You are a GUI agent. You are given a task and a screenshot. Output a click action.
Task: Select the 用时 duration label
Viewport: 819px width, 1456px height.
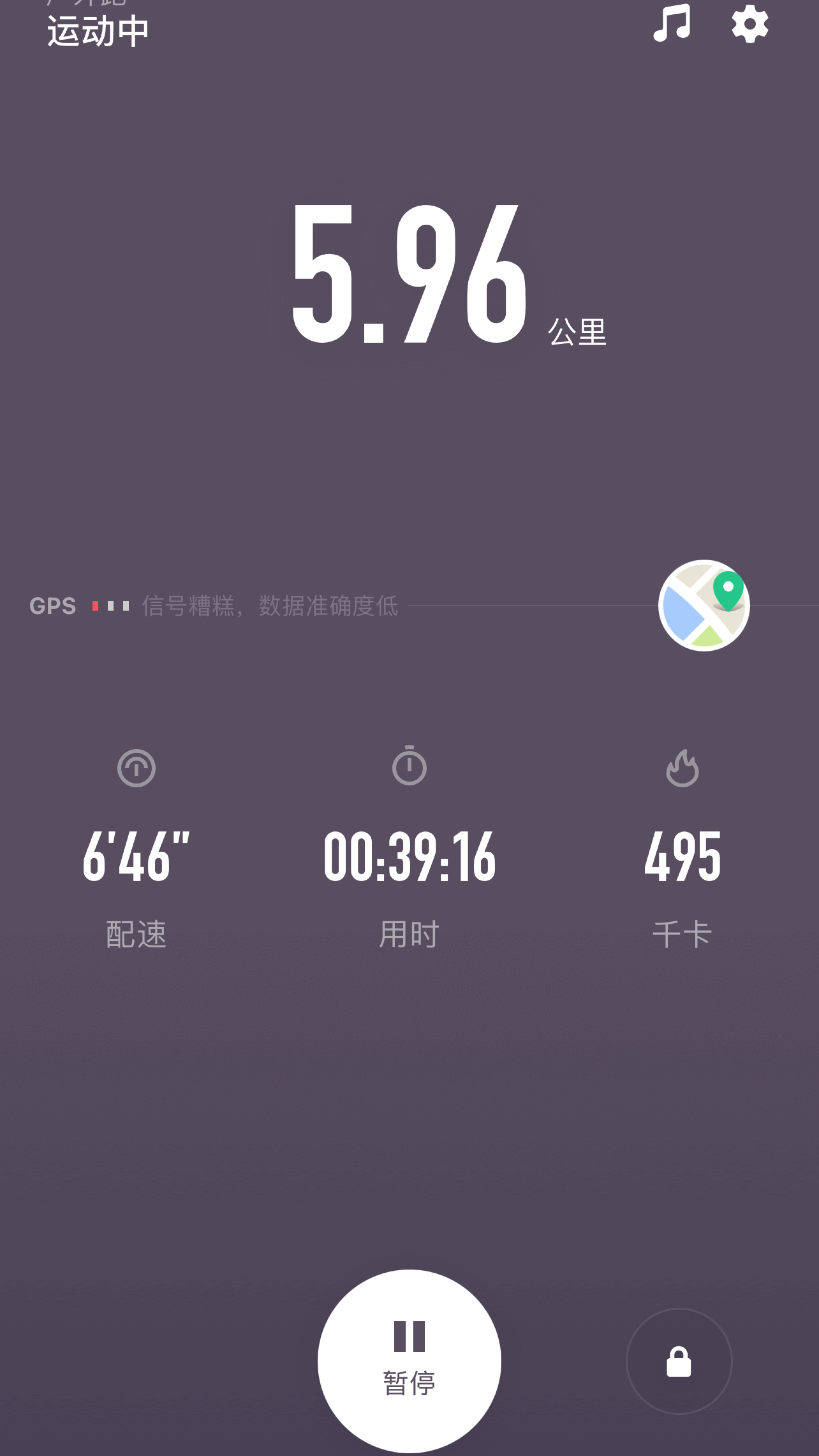(410, 933)
